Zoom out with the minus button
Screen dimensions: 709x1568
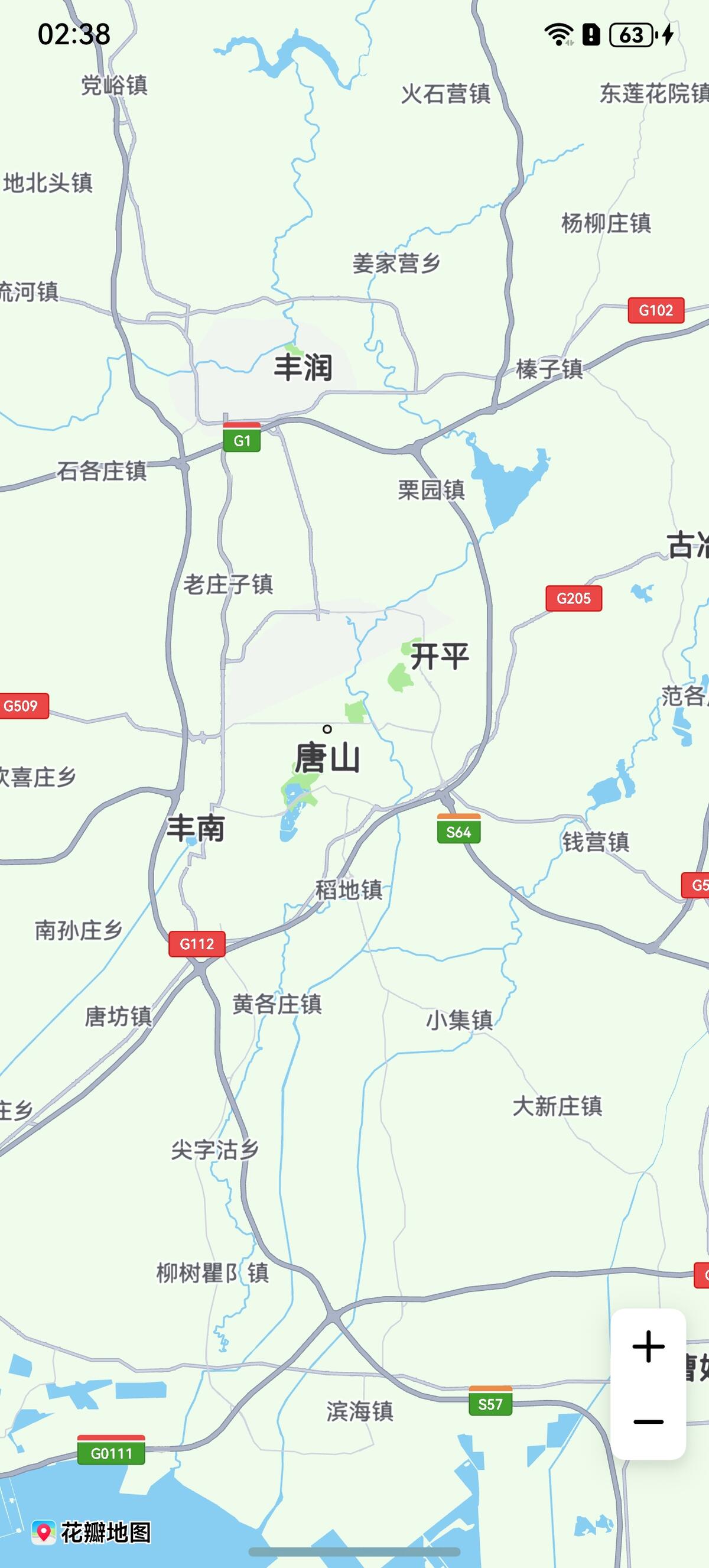tap(648, 1422)
